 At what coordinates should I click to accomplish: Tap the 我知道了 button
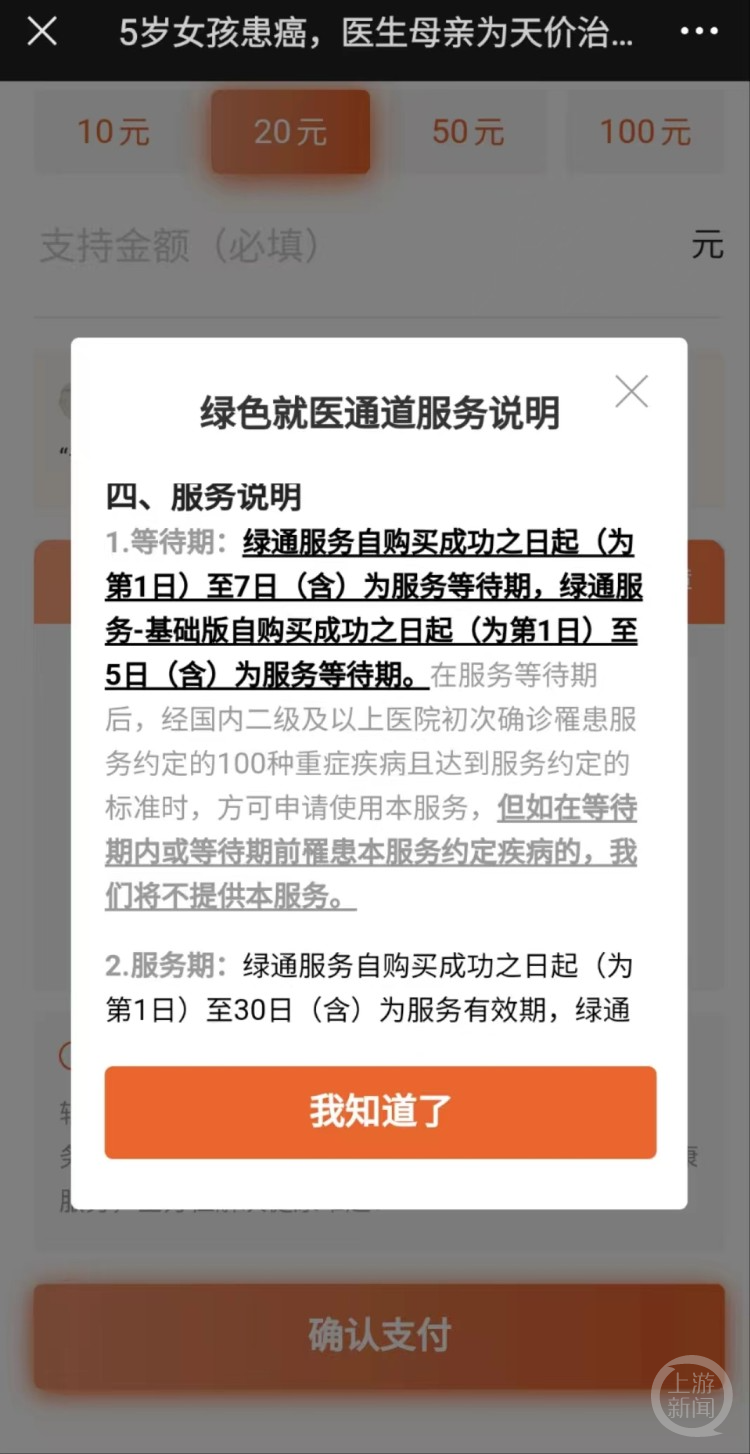pos(380,1112)
